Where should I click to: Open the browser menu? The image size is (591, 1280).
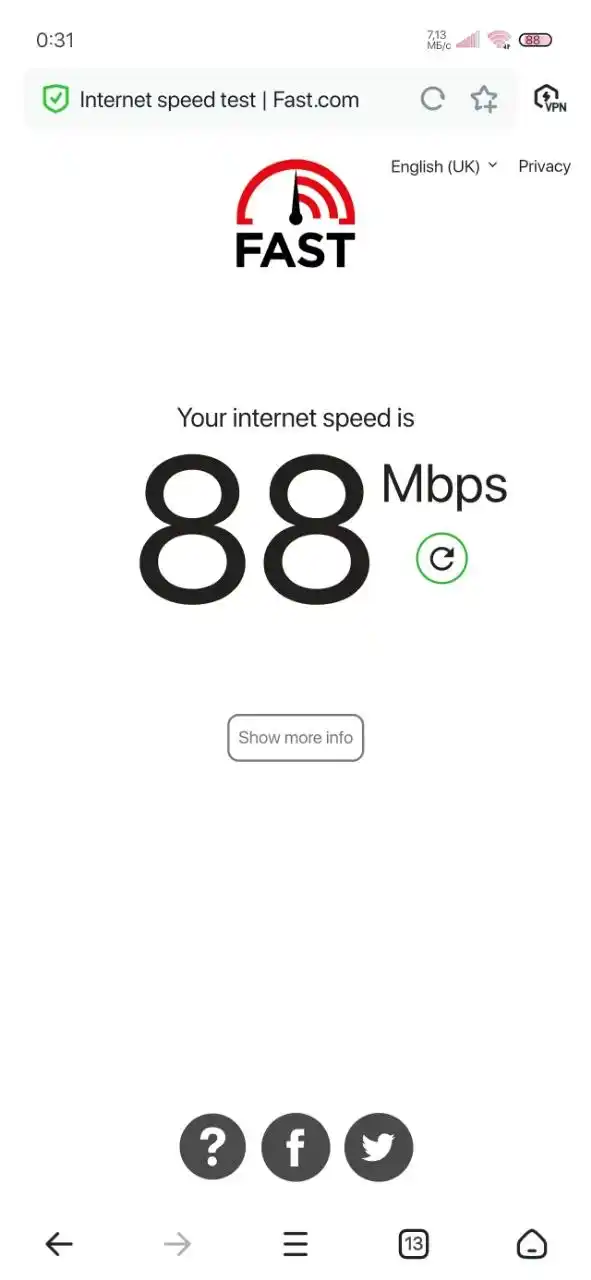tap(295, 1244)
